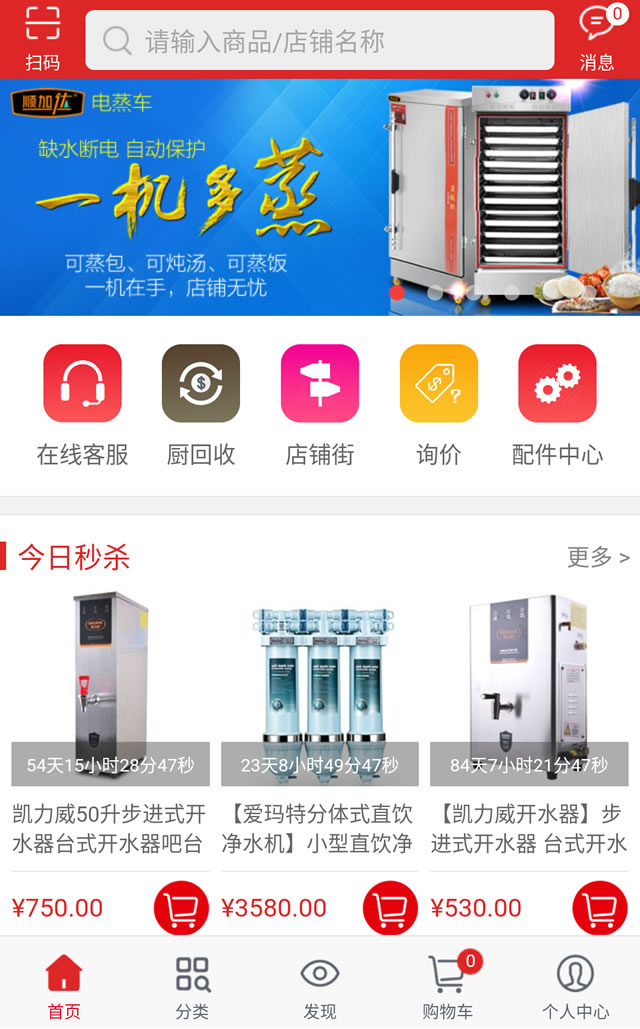Go to 配件中心 parts center

click(557, 406)
